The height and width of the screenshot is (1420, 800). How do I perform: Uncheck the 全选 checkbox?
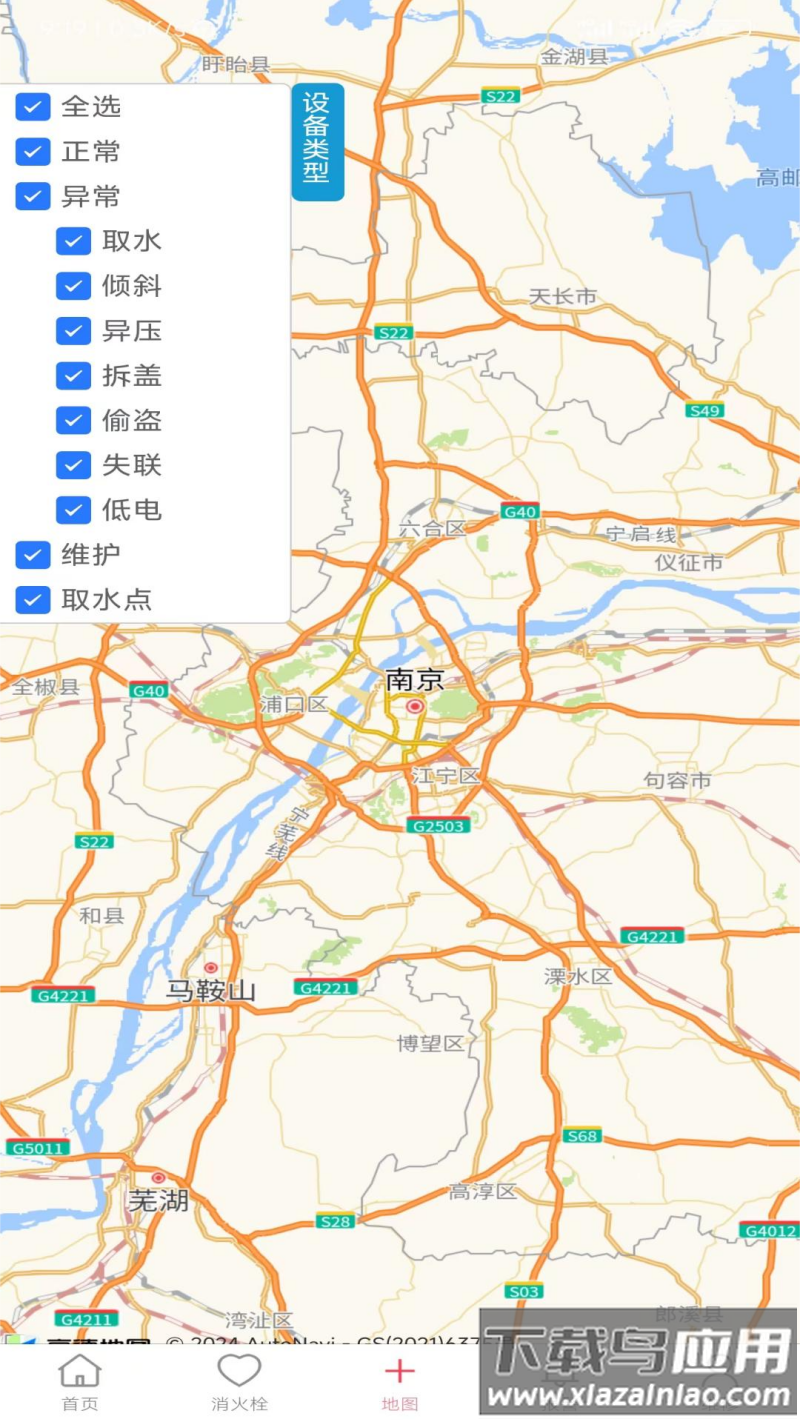pyautogui.click(x=33, y=107)
